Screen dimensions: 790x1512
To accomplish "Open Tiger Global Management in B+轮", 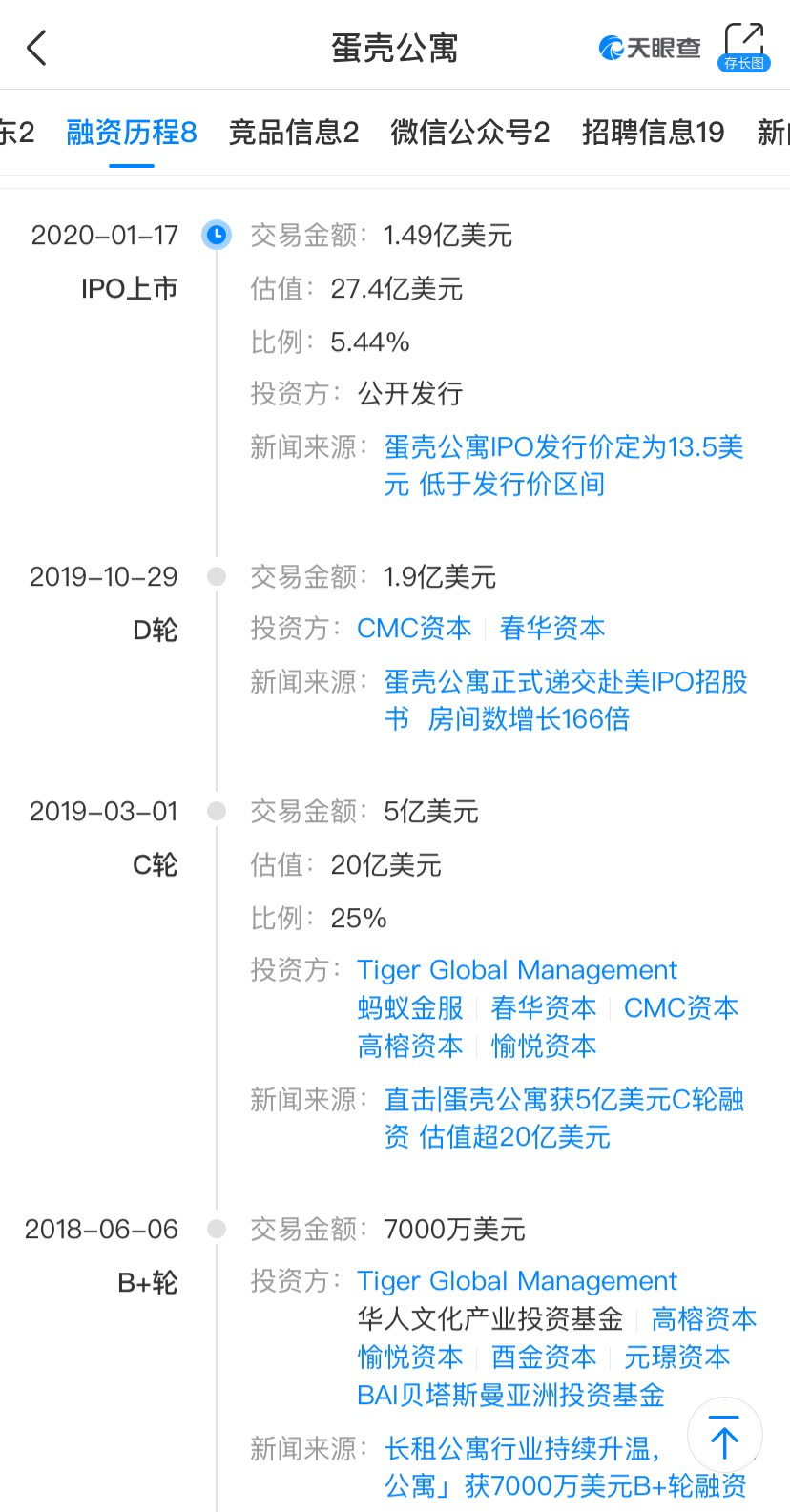I will pyautogui.click(x=516, y=1281).
